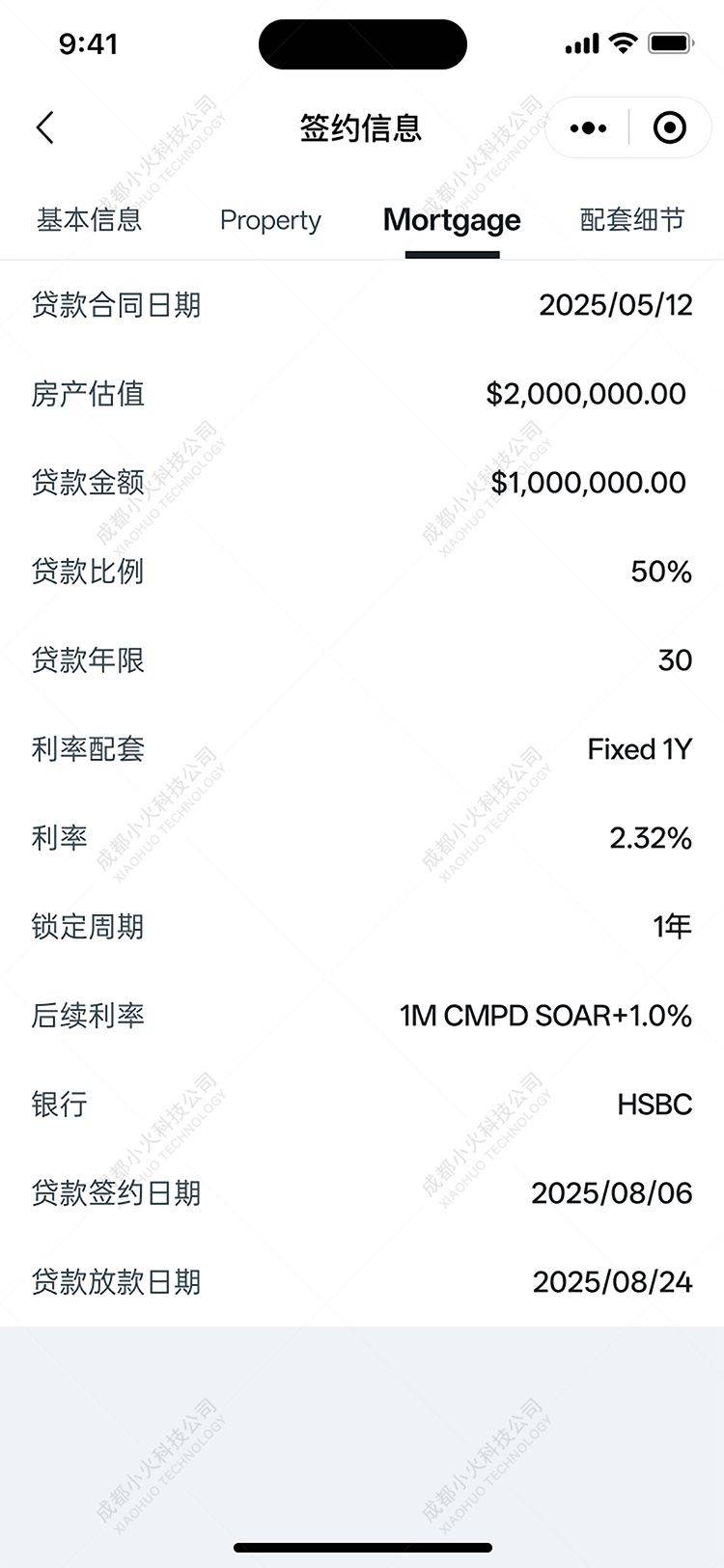Tap the 后续利率 SOAR rate value
This screenshot has height=1568, width=724.
click(x=545, y=1015)
